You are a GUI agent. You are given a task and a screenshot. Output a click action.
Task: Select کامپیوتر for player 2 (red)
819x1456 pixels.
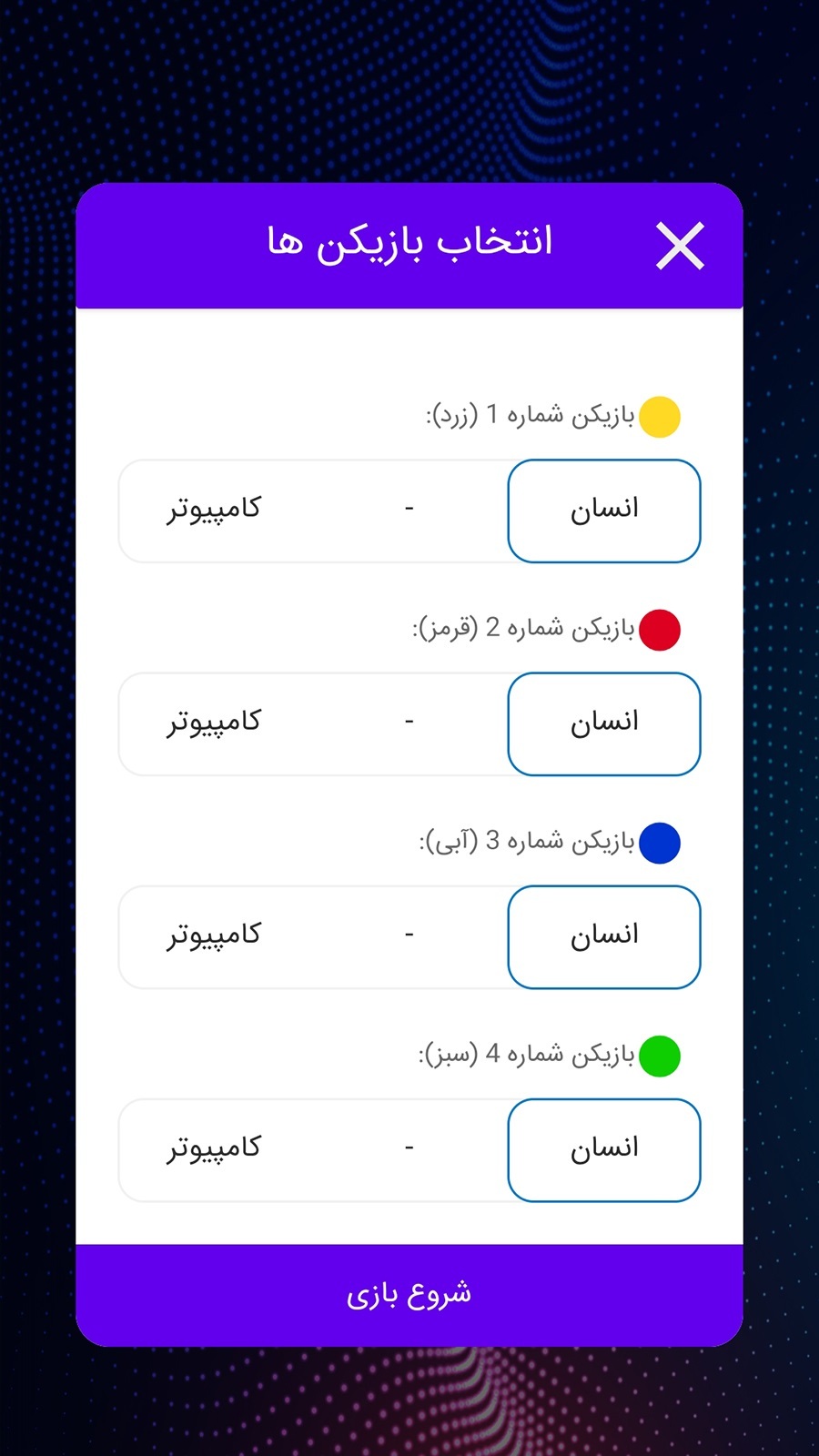point(214,723)
